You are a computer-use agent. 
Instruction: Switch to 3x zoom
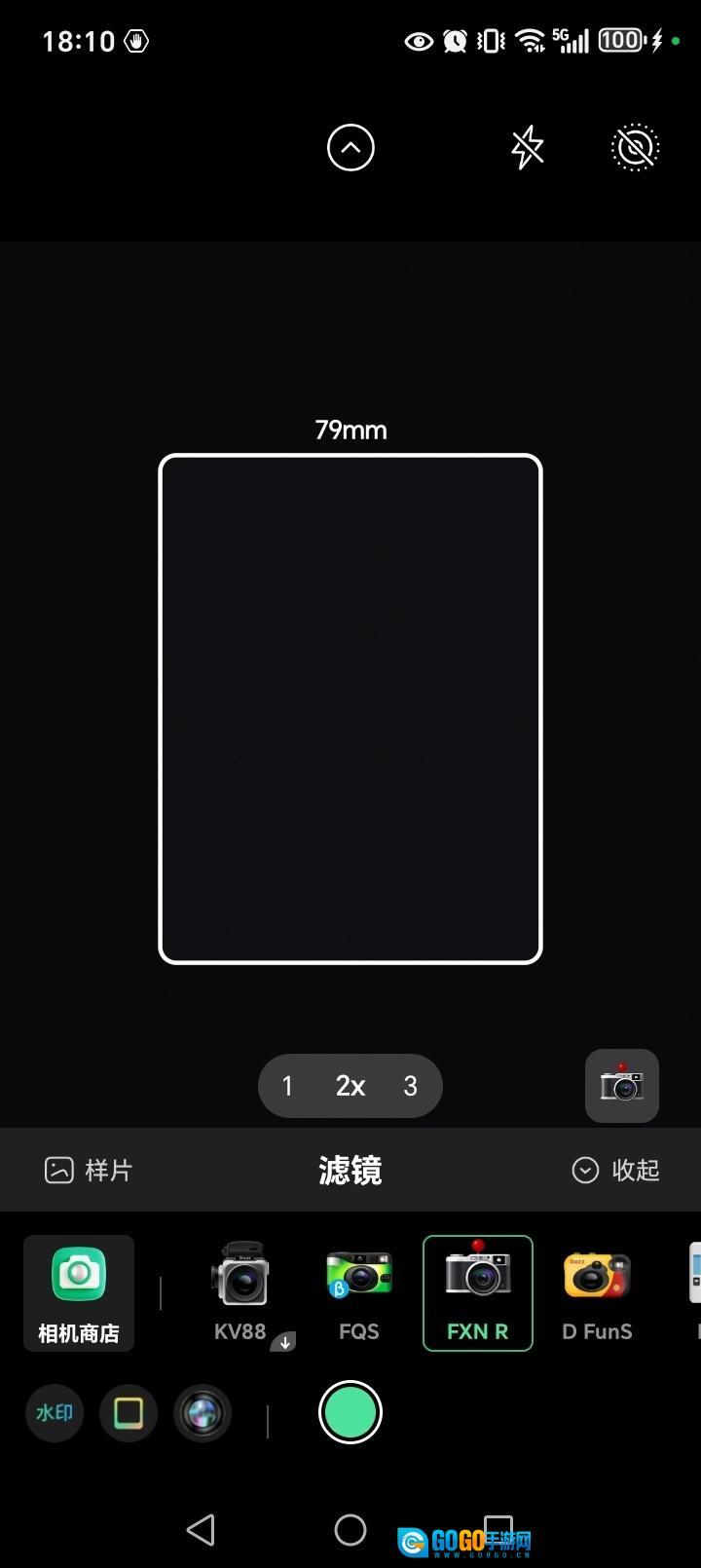411,1086
